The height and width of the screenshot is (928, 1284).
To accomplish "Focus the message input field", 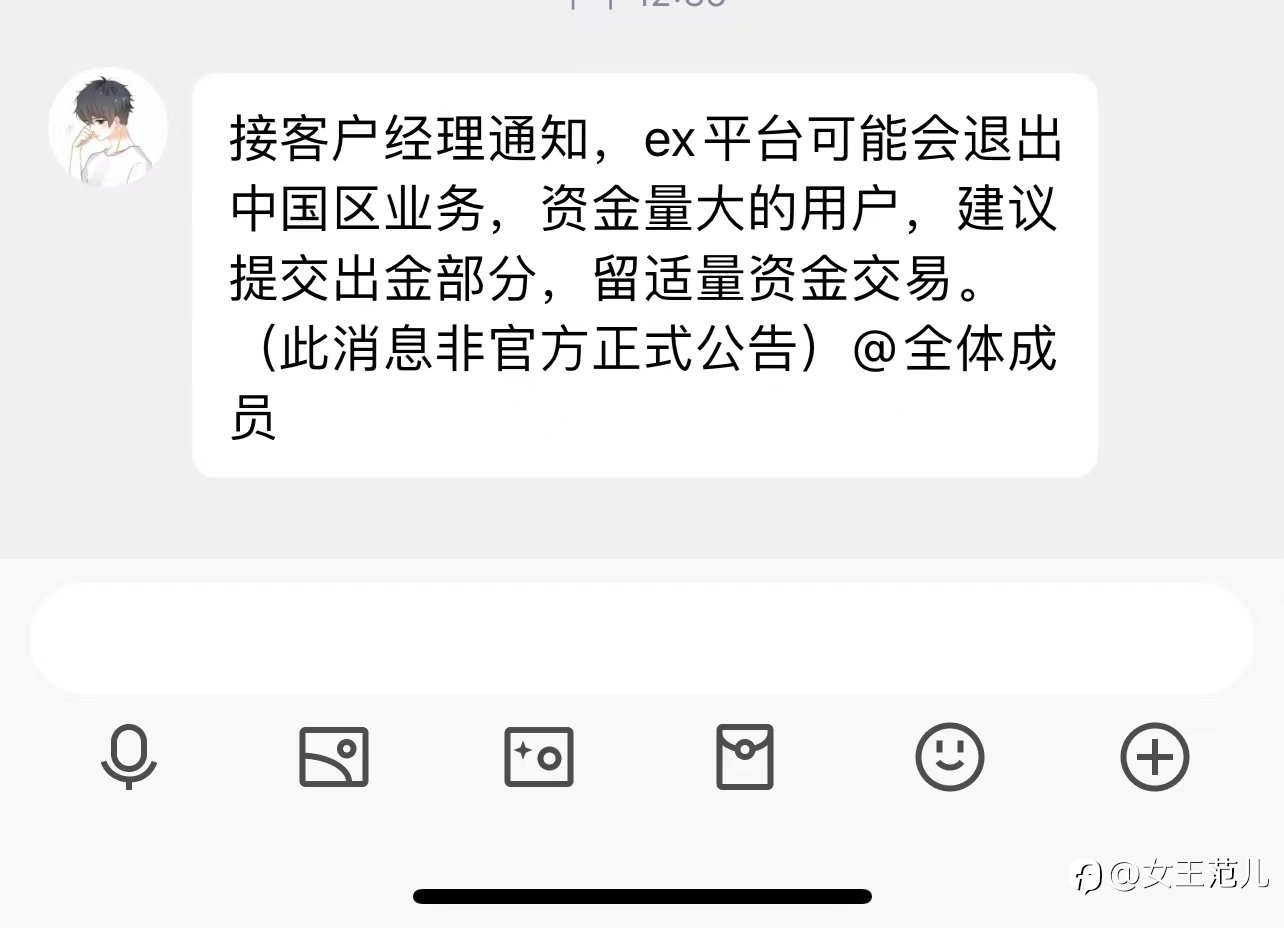I will (641, 638).
